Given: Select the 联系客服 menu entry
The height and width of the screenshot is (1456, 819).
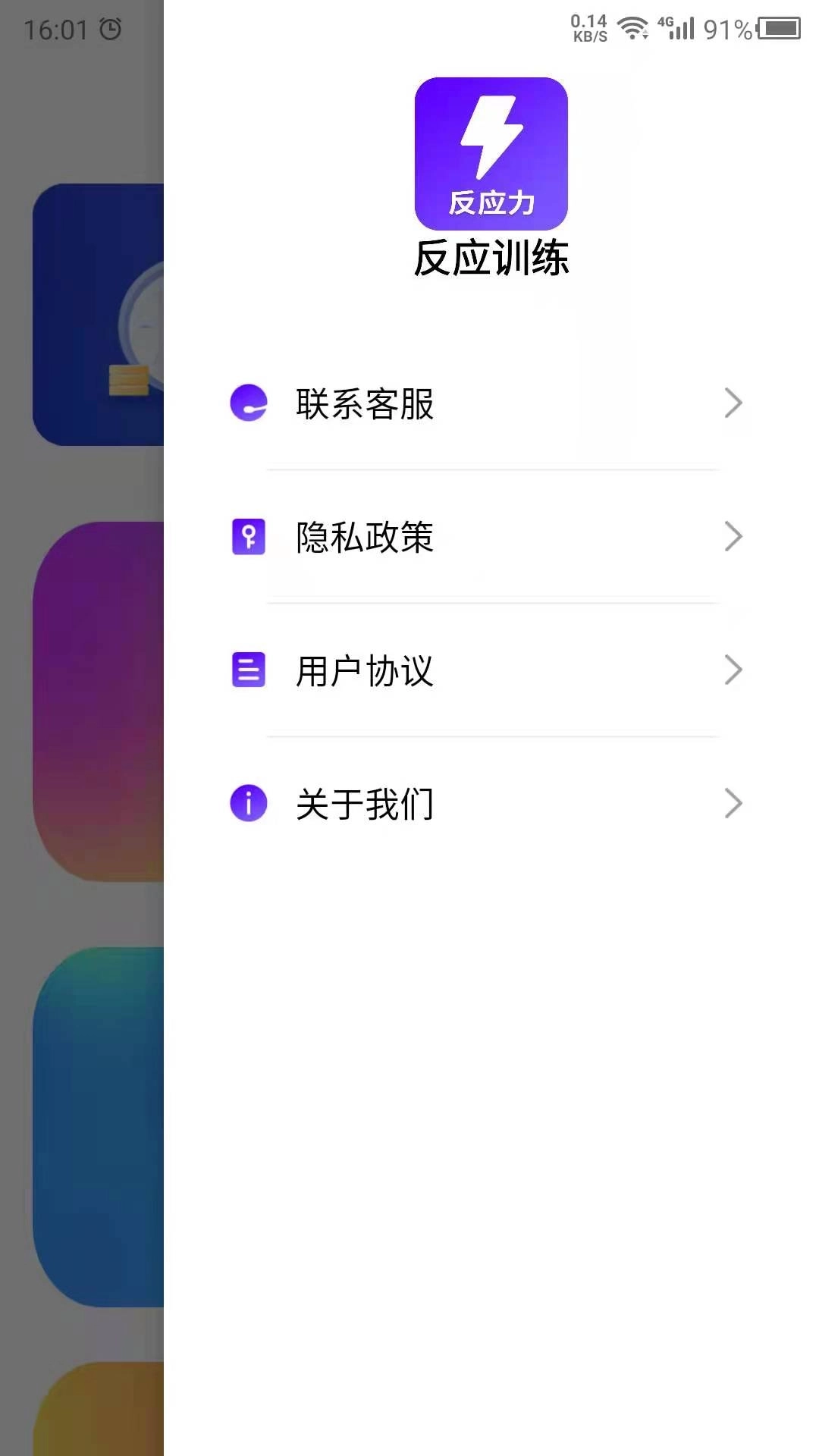Looking at the screenshot, I should (x=364, y=403).
